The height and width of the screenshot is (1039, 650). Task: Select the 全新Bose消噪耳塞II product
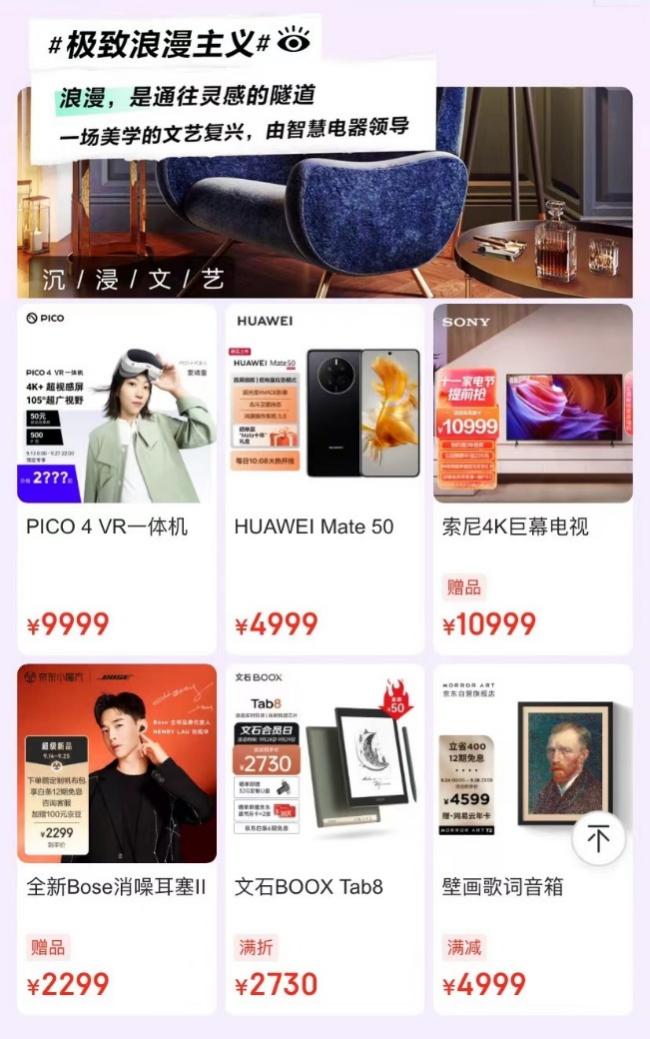pos(117,838)
